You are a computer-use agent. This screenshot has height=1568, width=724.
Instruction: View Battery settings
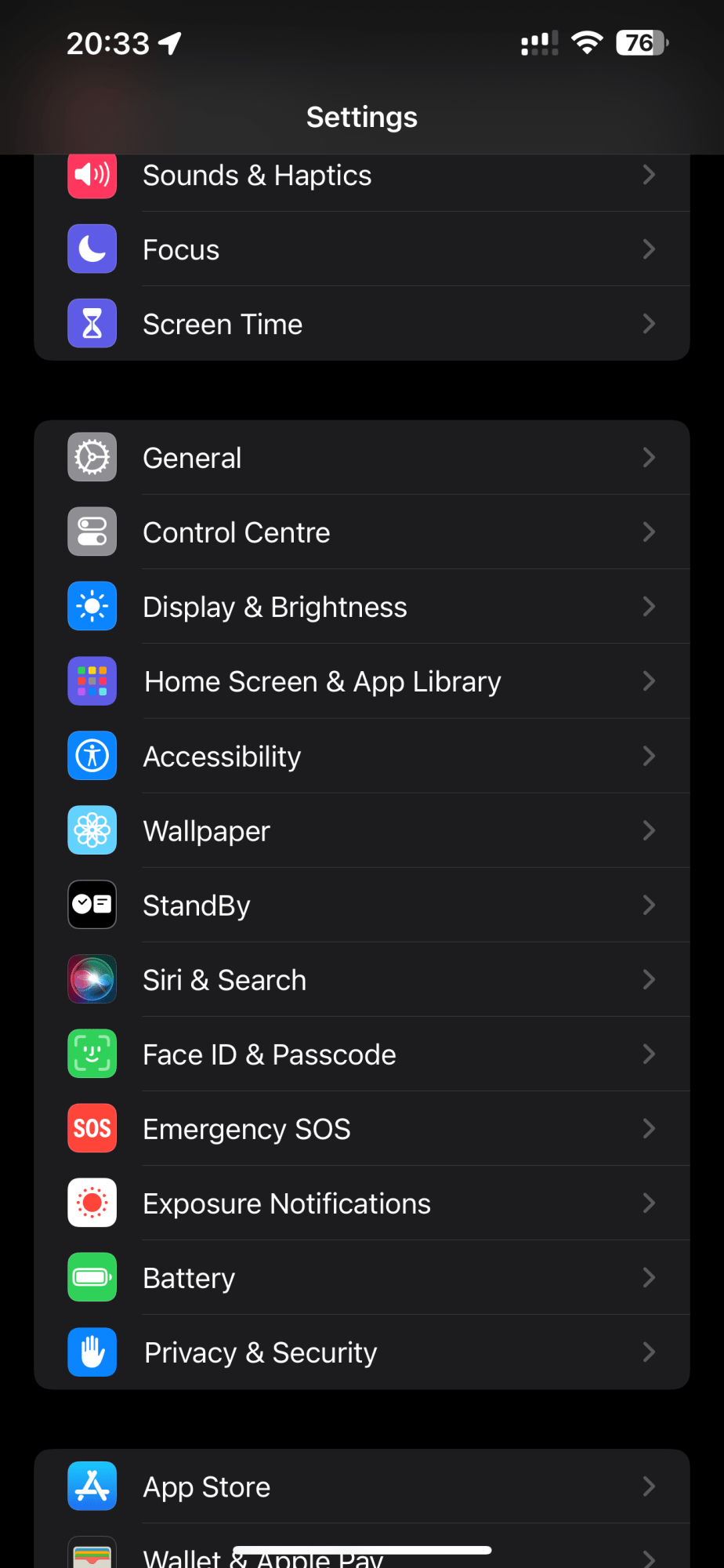[360, 1277]
